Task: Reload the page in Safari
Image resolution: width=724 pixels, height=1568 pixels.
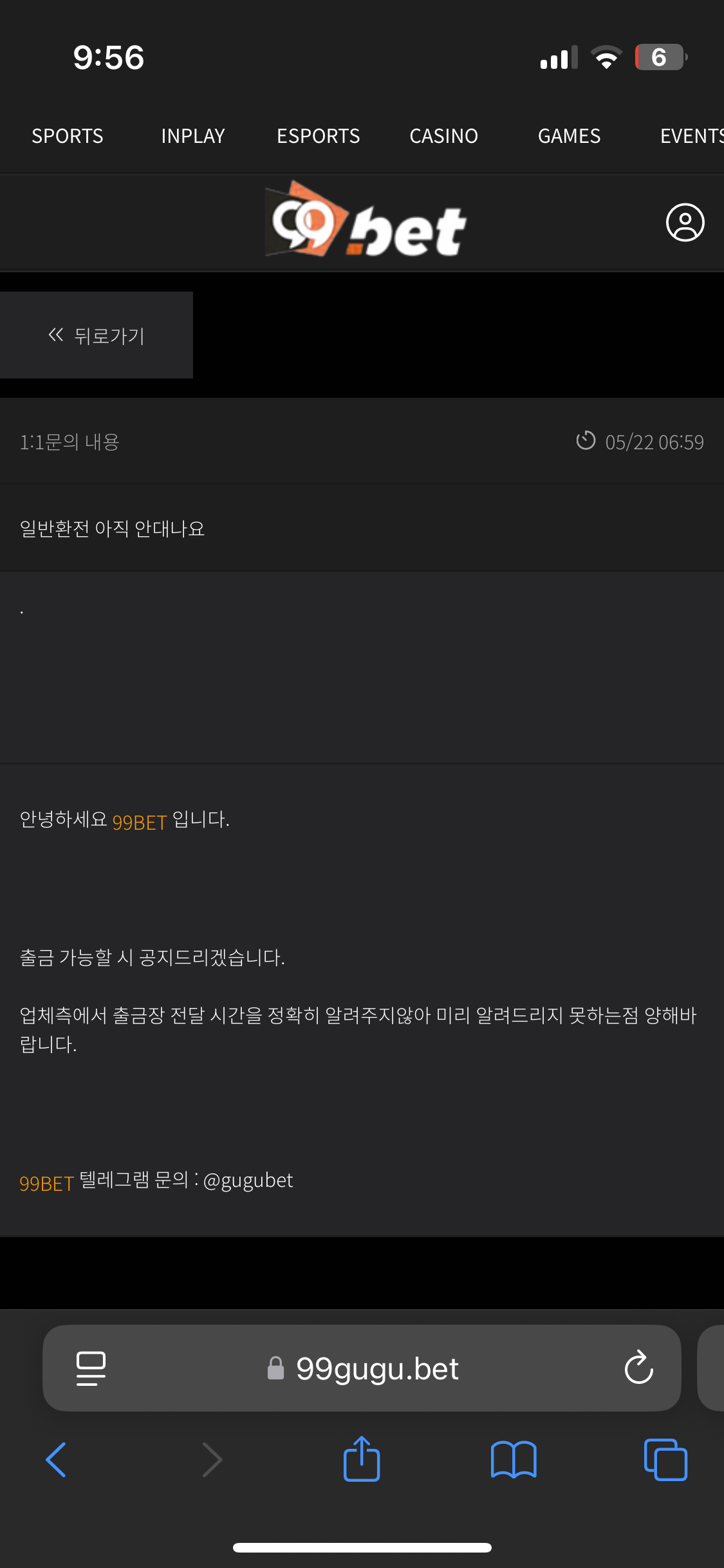Action: tap(639, 1367)
